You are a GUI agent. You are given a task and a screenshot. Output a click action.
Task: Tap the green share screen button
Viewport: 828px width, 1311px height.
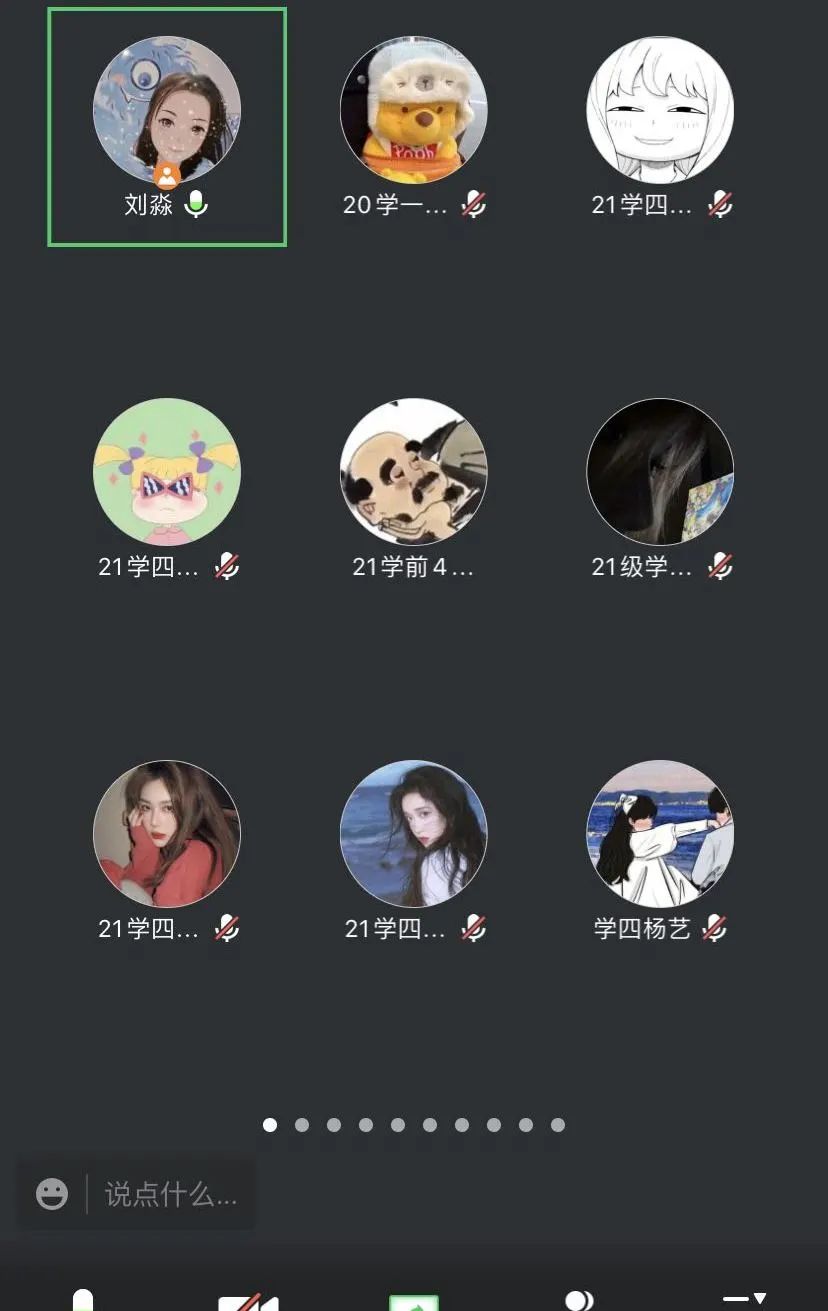pos(413,1302)
